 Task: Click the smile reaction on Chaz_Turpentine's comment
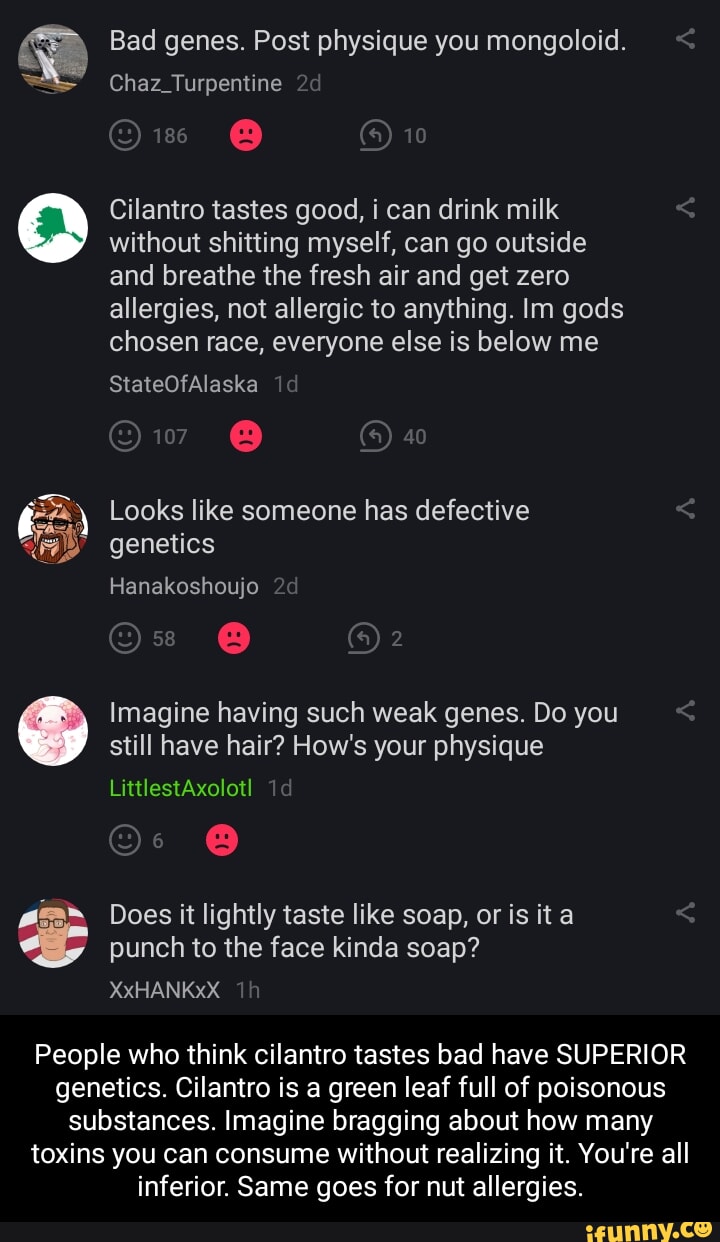[x=125, y=134]
